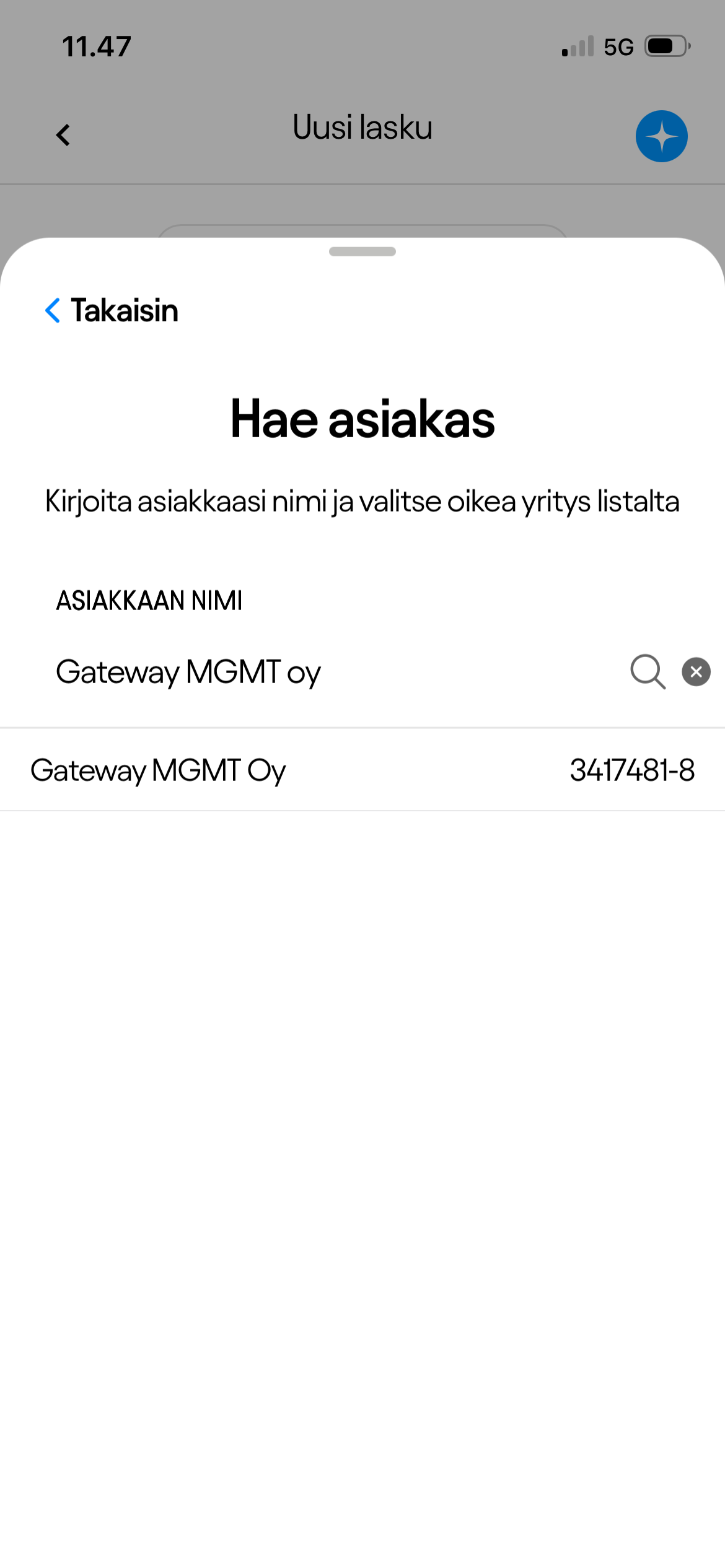The image size is (725, 1568).
Task: Tap Takaisin to go back
Action: tap(112, 310)
